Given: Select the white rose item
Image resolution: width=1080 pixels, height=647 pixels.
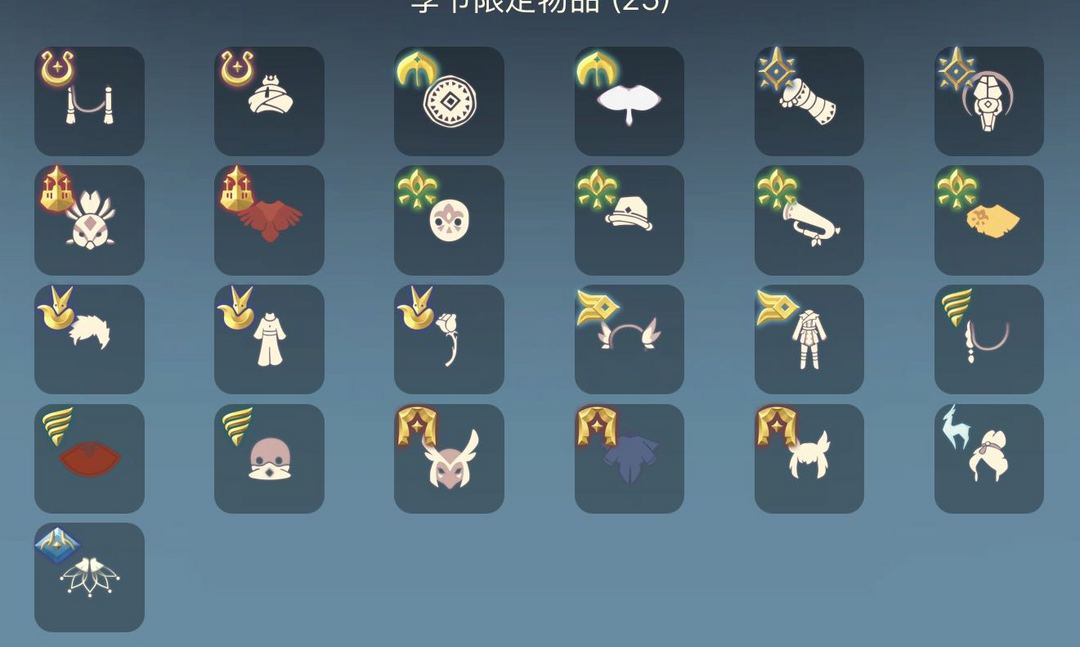Looking at the screenshot, I should [449, 339].
